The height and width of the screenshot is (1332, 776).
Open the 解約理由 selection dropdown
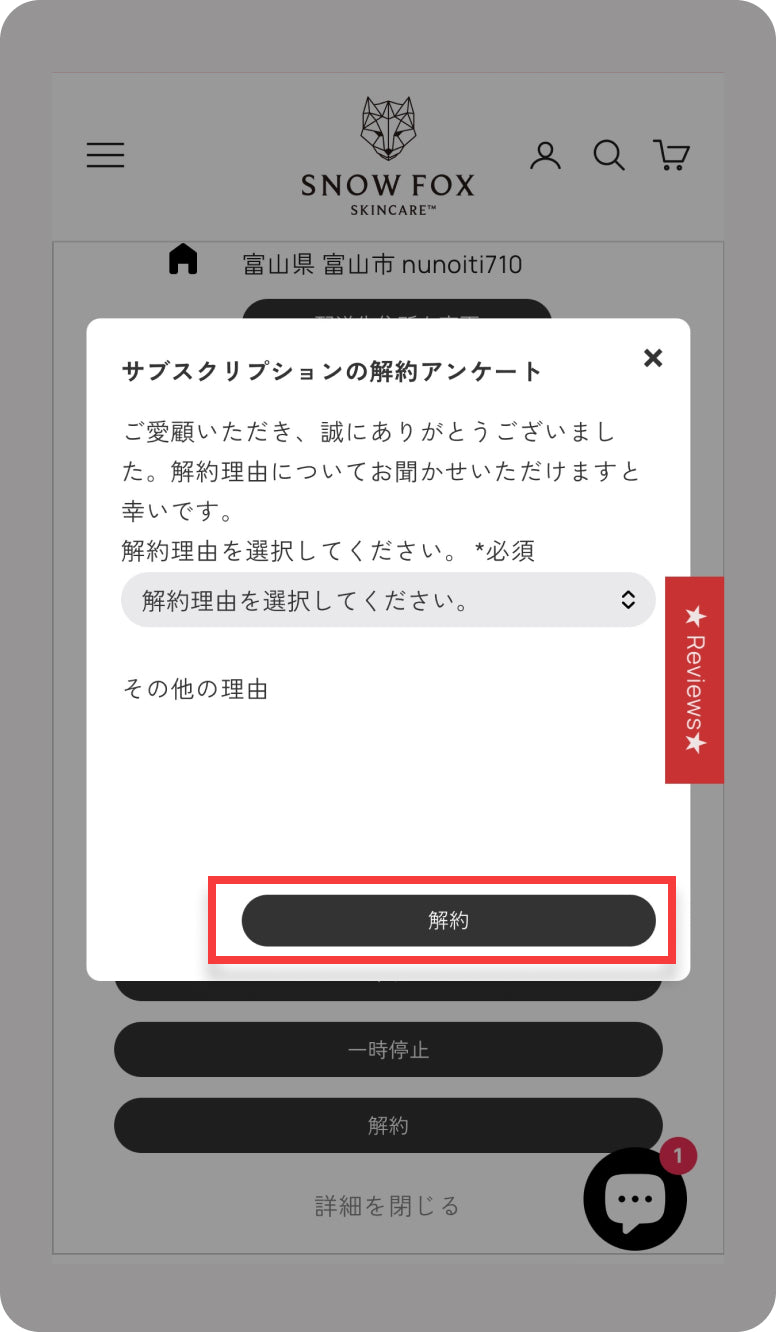point(388,600)
